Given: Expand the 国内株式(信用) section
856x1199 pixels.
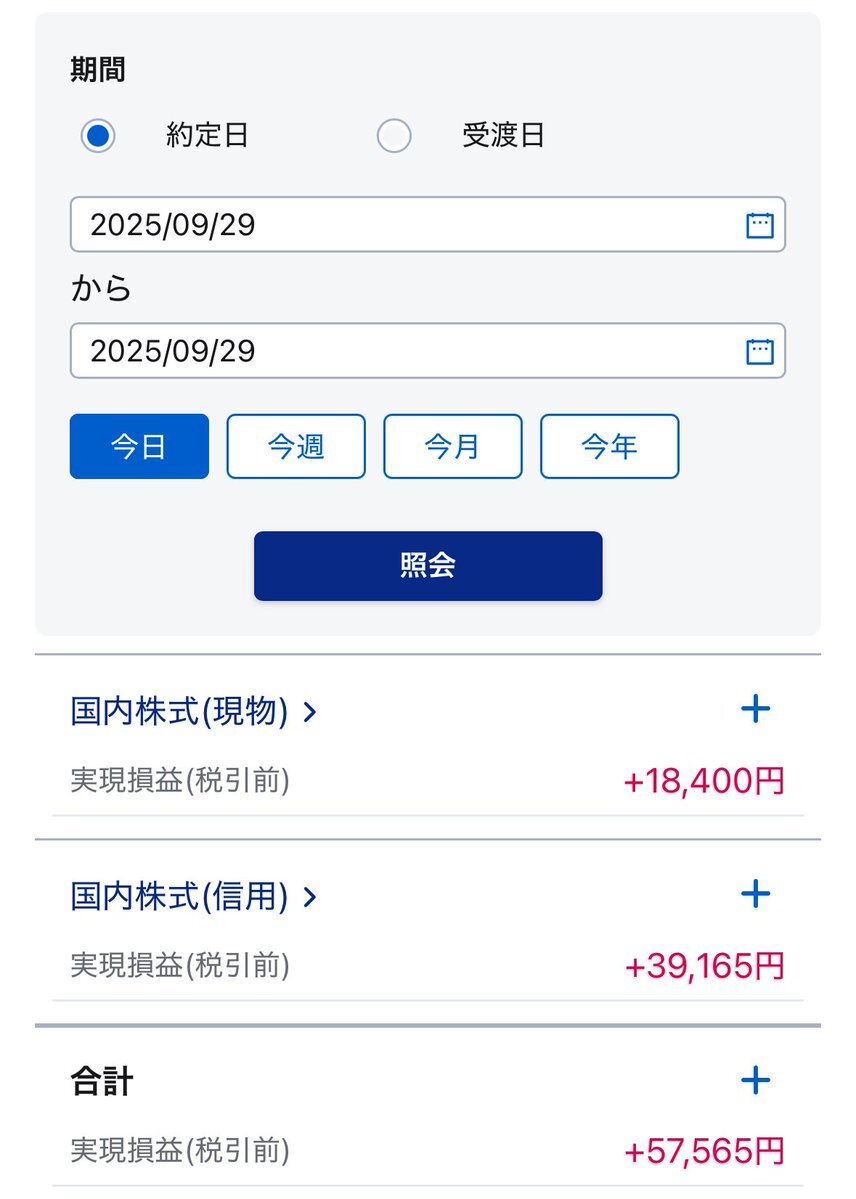Looking at the screenshot, I should (755, 894).
